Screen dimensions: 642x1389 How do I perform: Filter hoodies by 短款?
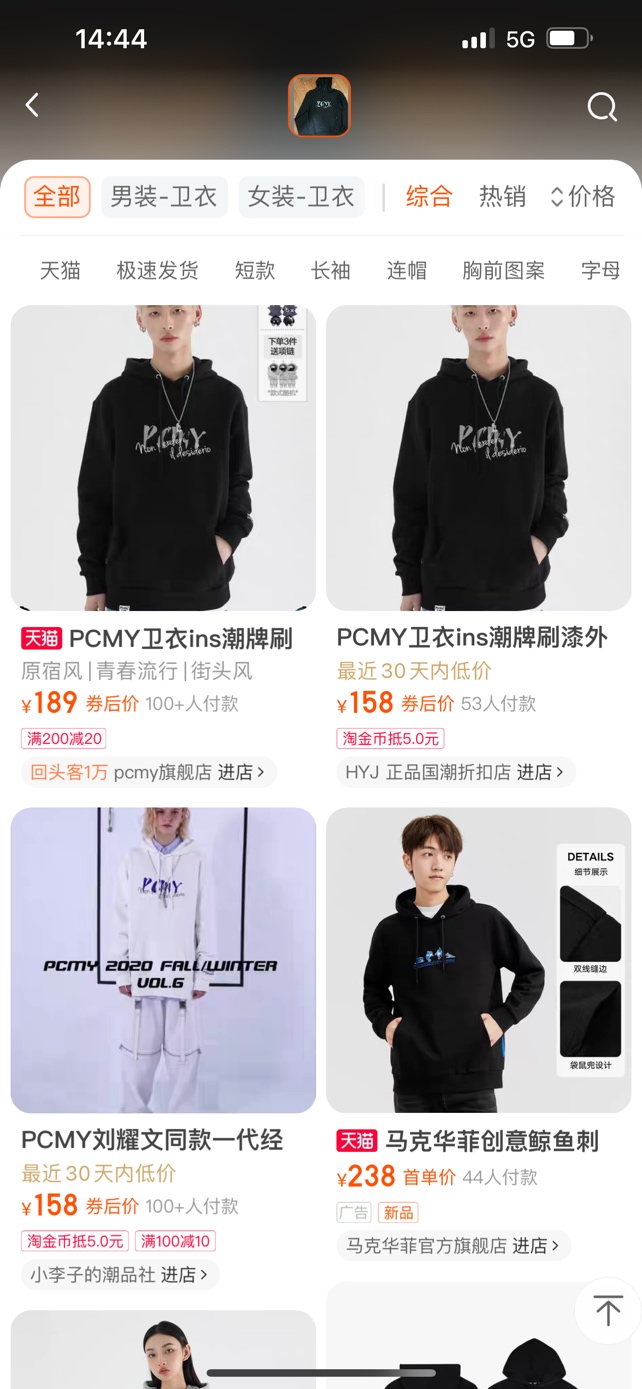click(255, 270)
